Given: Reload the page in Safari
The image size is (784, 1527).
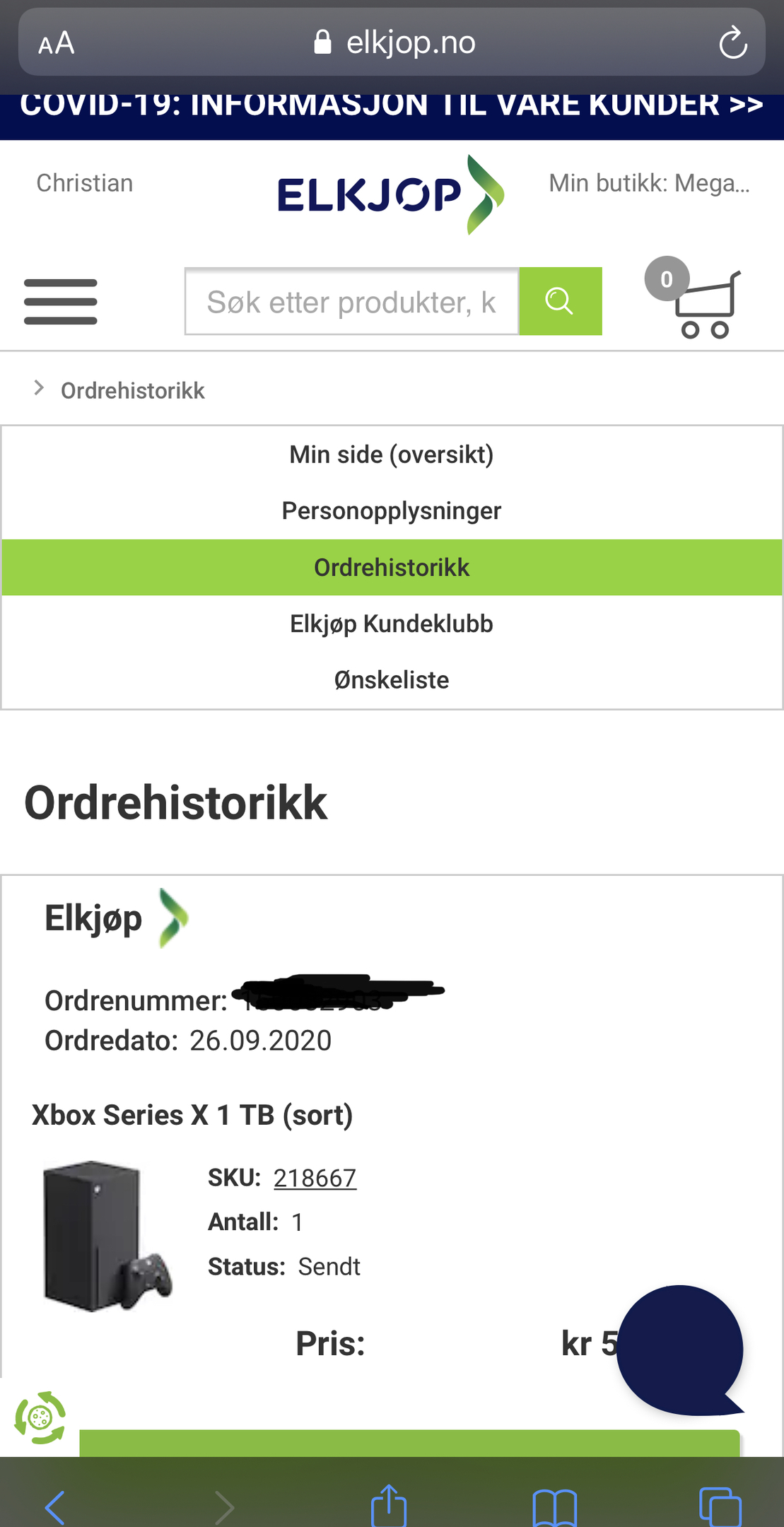Looking at the screenshot, I should pos(733,43).
